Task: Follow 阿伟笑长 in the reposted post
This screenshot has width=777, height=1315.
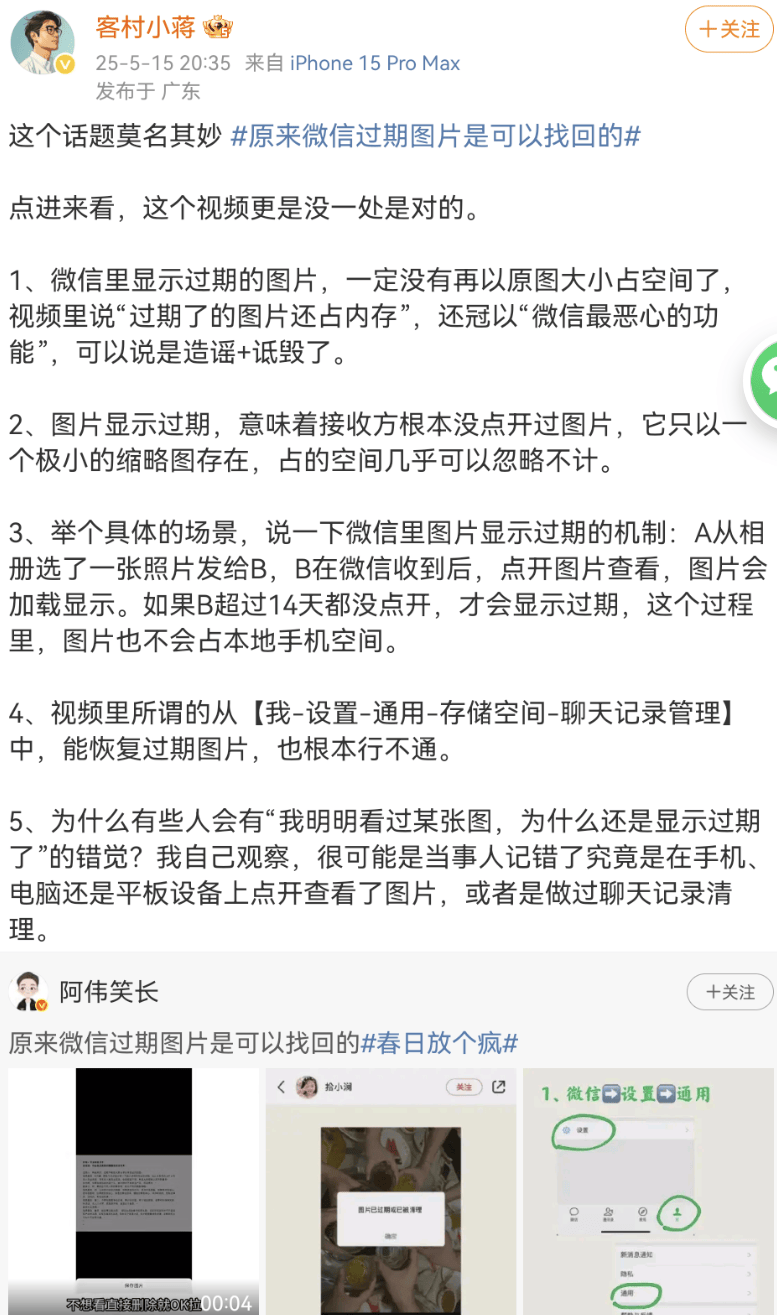Action: tap(729, 992)
